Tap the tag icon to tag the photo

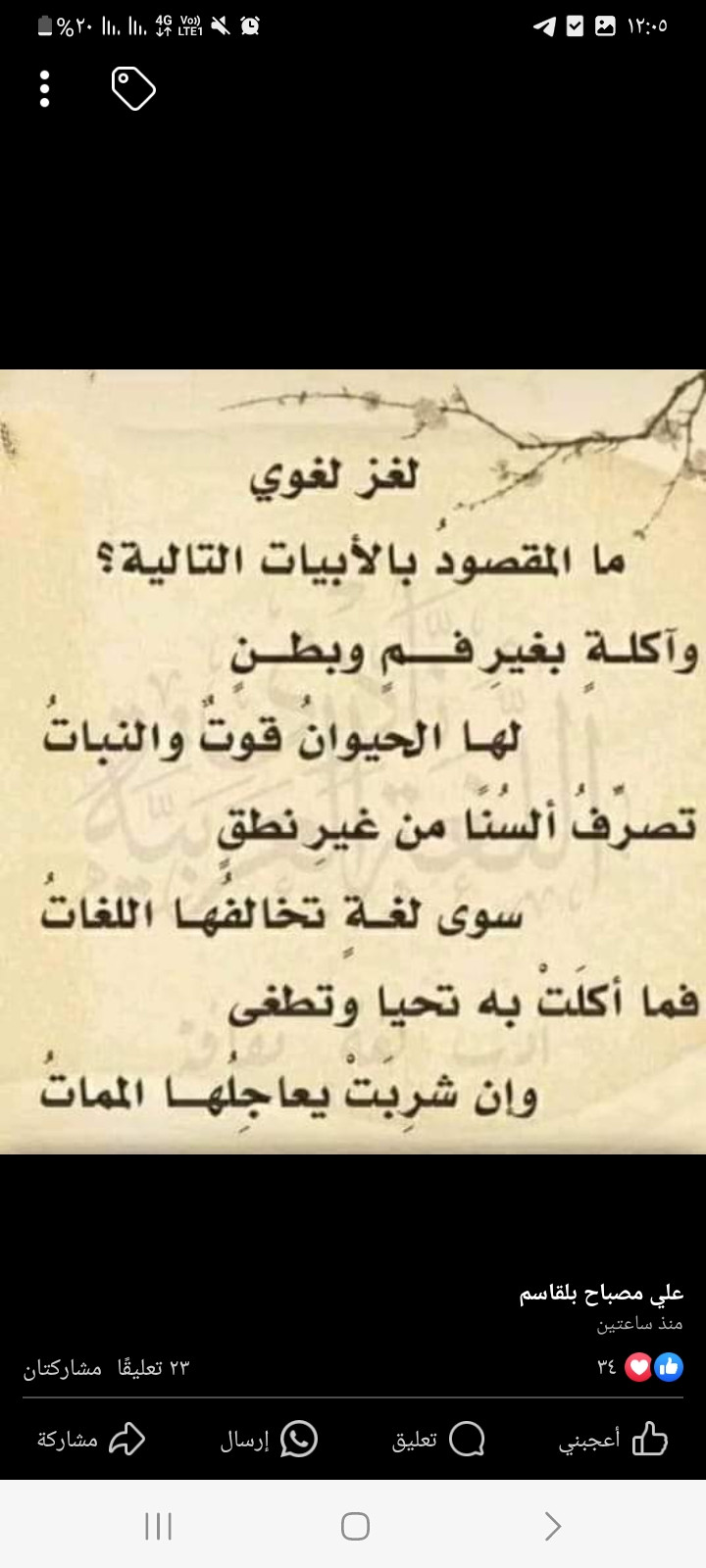(133, 89)
